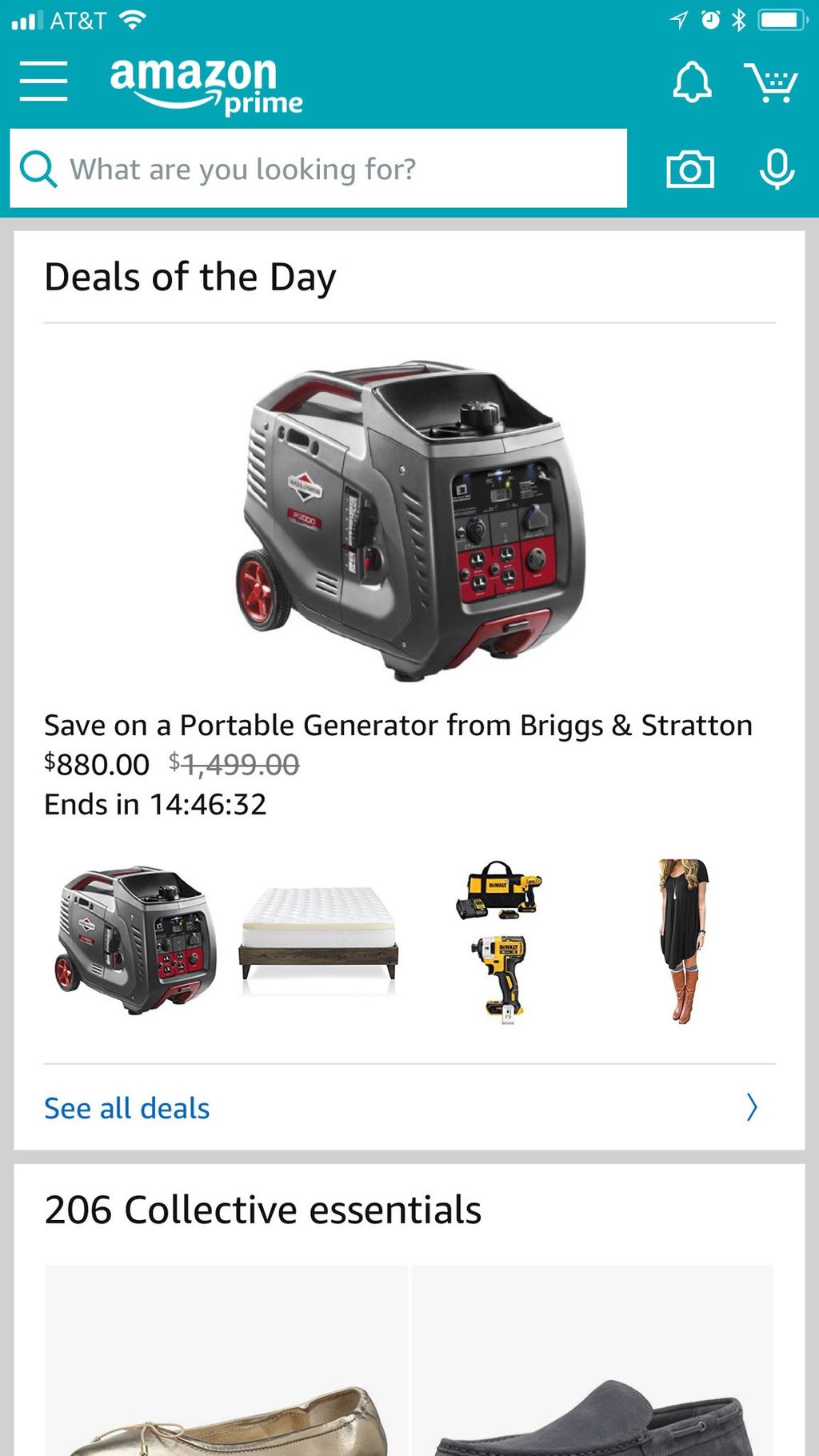819x1456 pixels.
Task: Open the Deals of the Day section header
Action: [x=190, y=277]
